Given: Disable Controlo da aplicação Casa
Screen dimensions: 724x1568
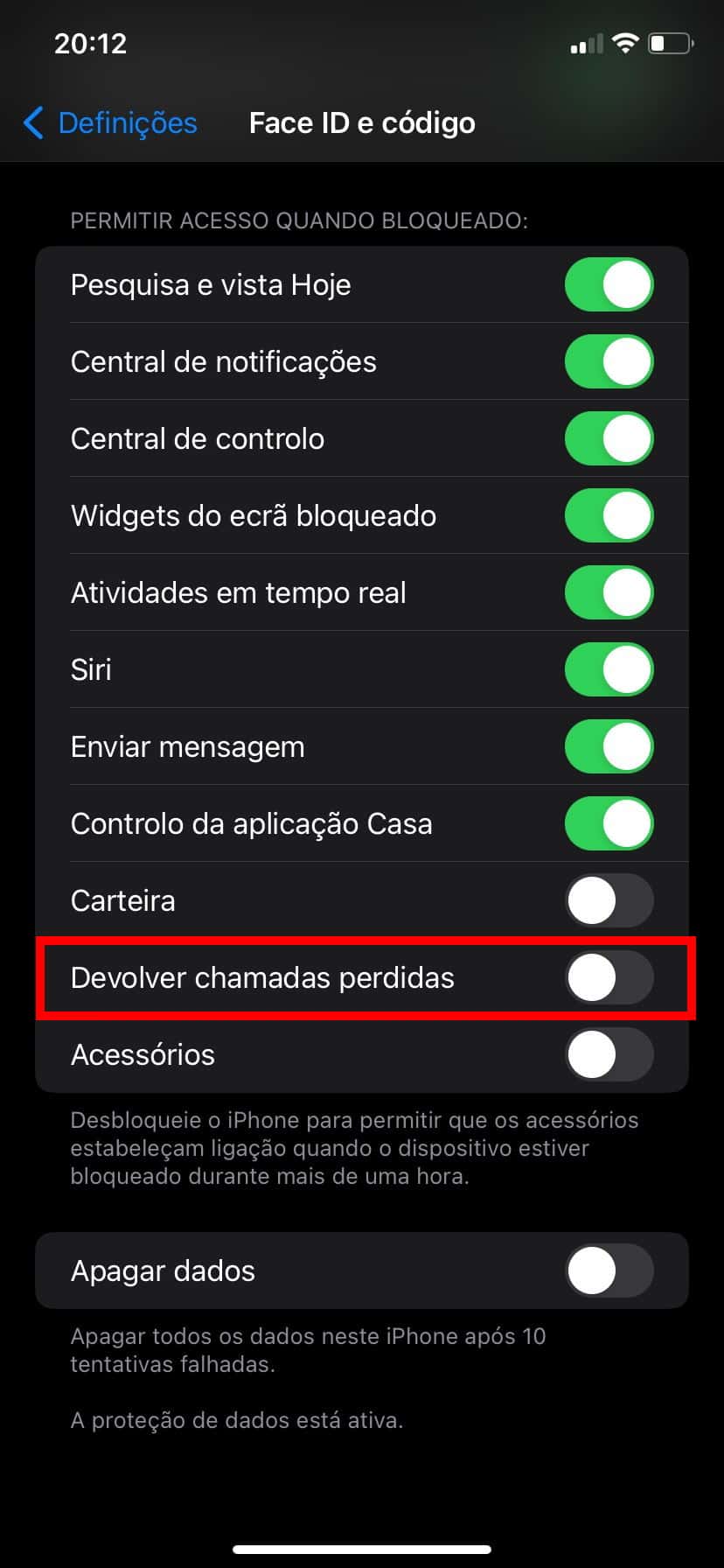Looking at the screenshot, I should point(609,824).
